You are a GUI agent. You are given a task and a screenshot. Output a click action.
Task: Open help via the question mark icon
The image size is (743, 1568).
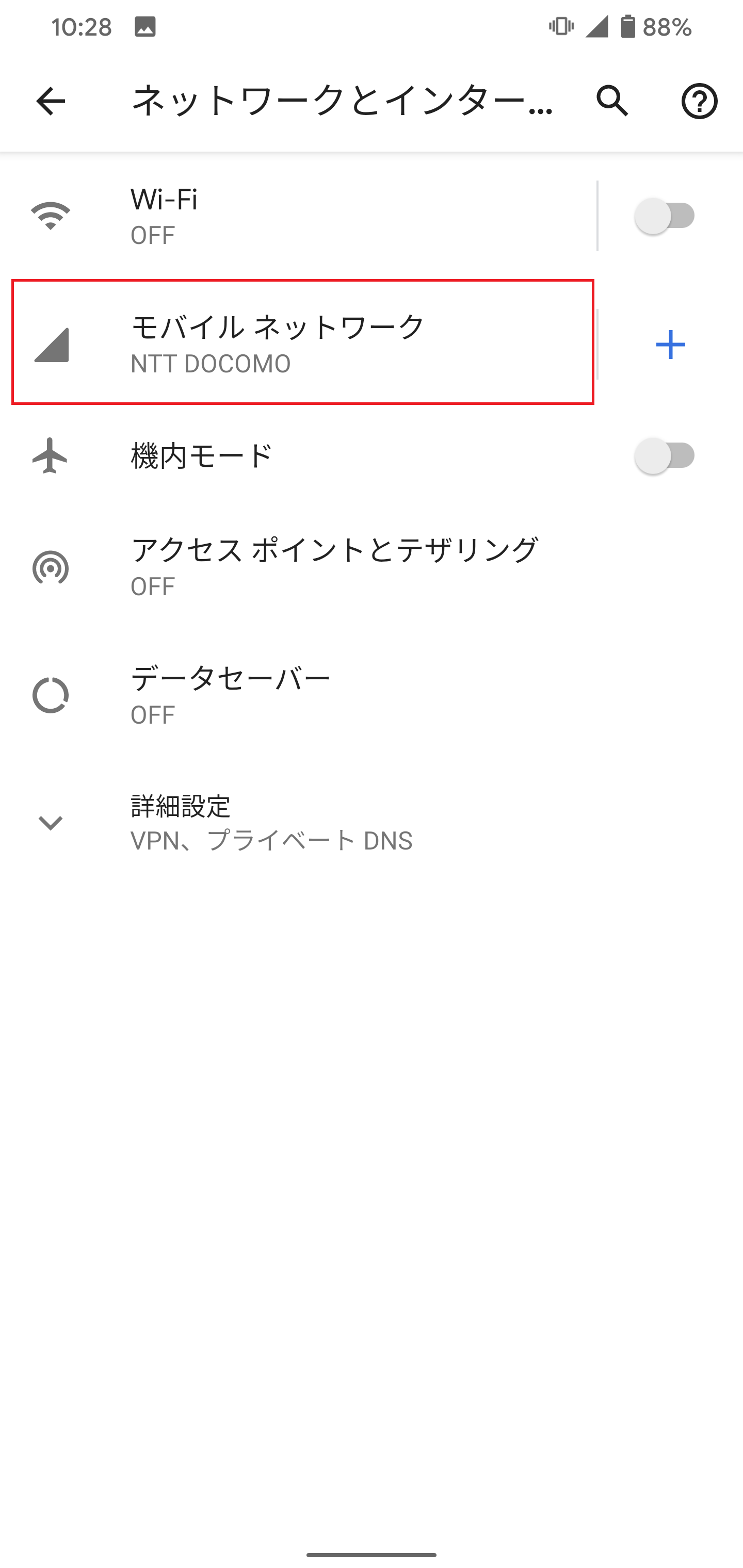(699, 102)
